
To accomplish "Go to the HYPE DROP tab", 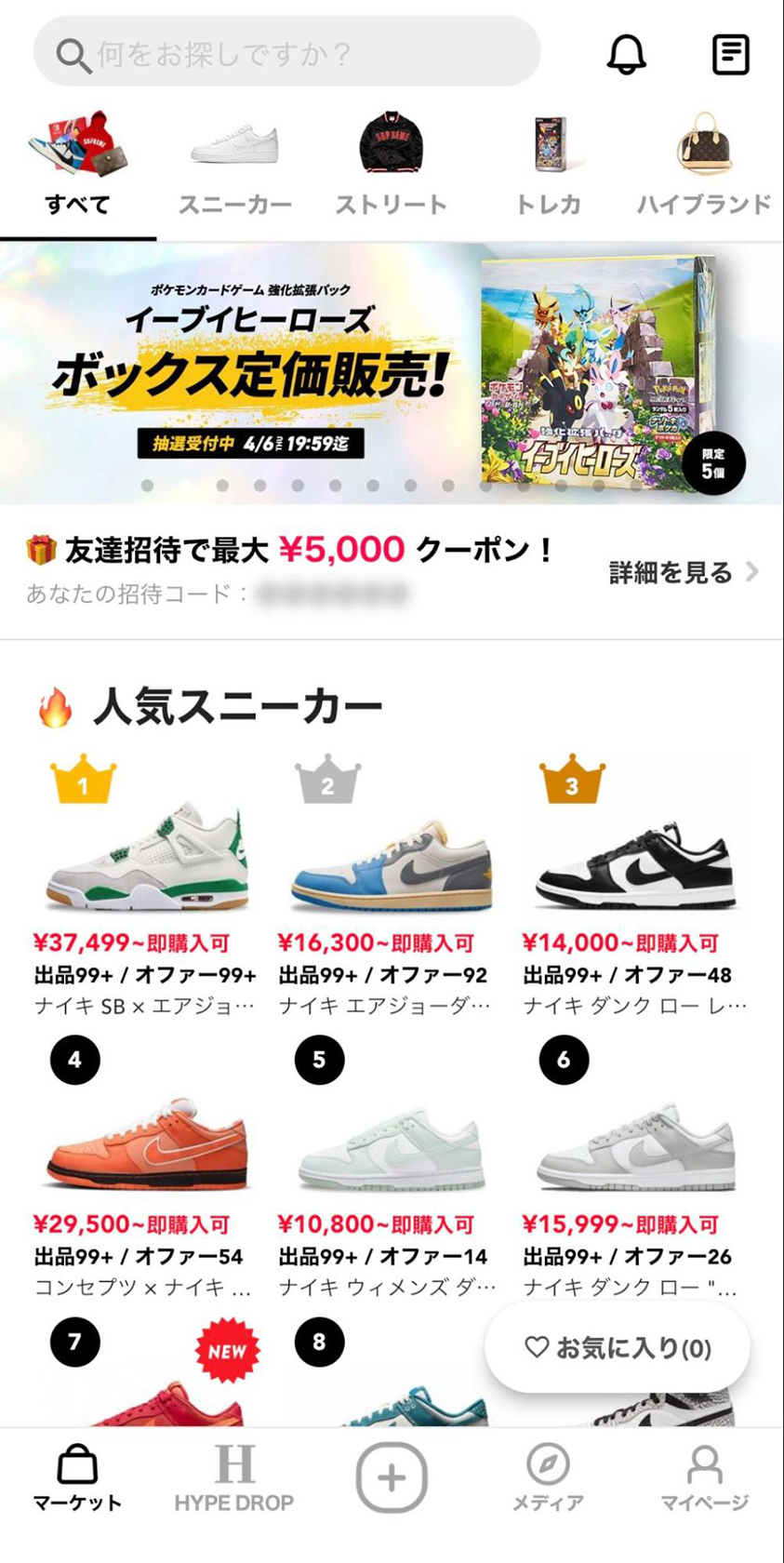I will 233,1478.
